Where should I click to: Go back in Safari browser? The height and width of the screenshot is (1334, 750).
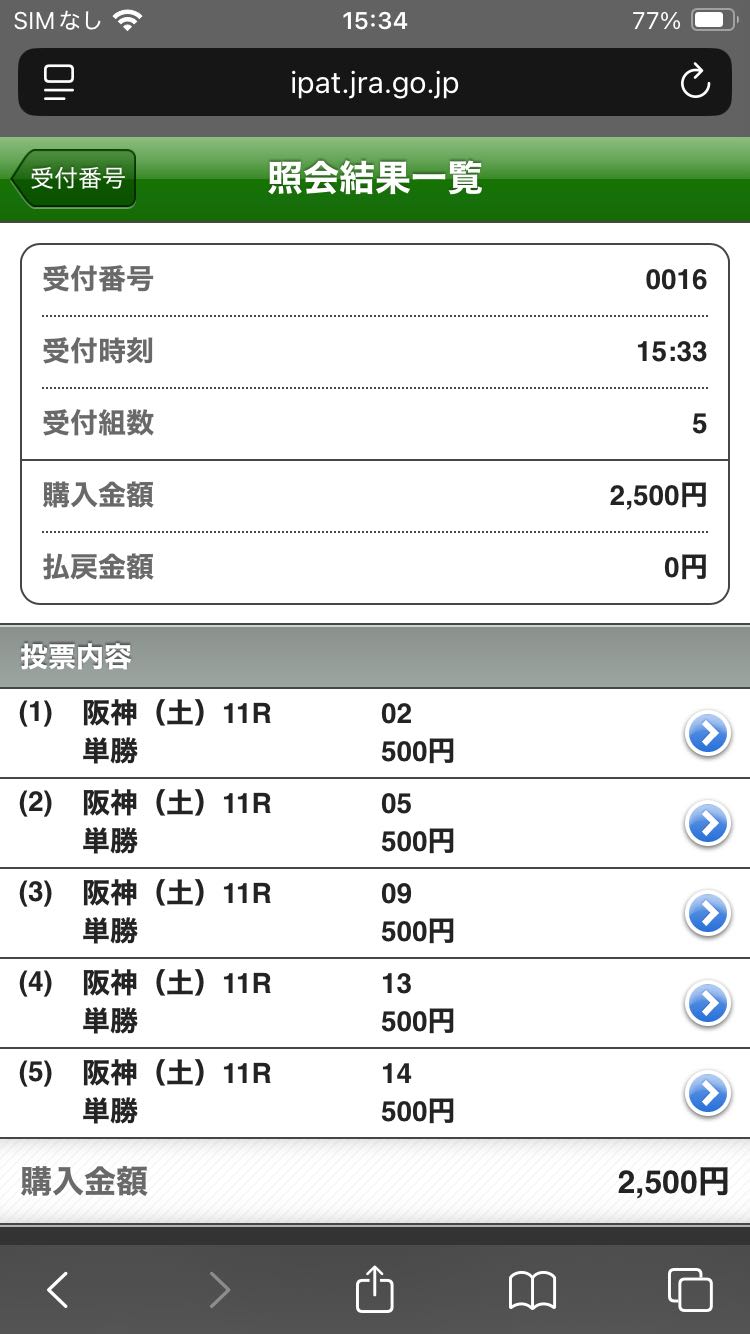[58, 1290]
